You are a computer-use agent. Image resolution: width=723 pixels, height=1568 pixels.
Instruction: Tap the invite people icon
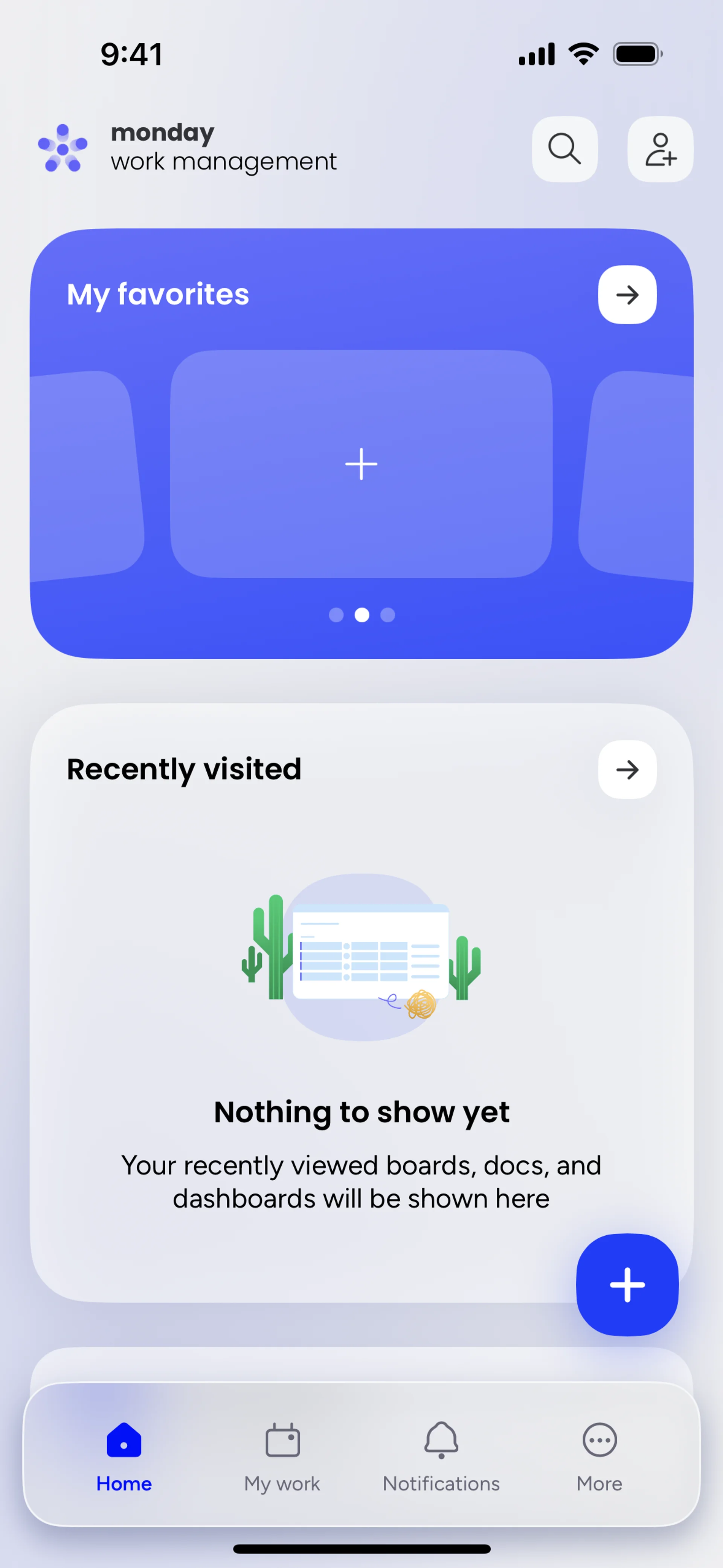coord(660,149)
